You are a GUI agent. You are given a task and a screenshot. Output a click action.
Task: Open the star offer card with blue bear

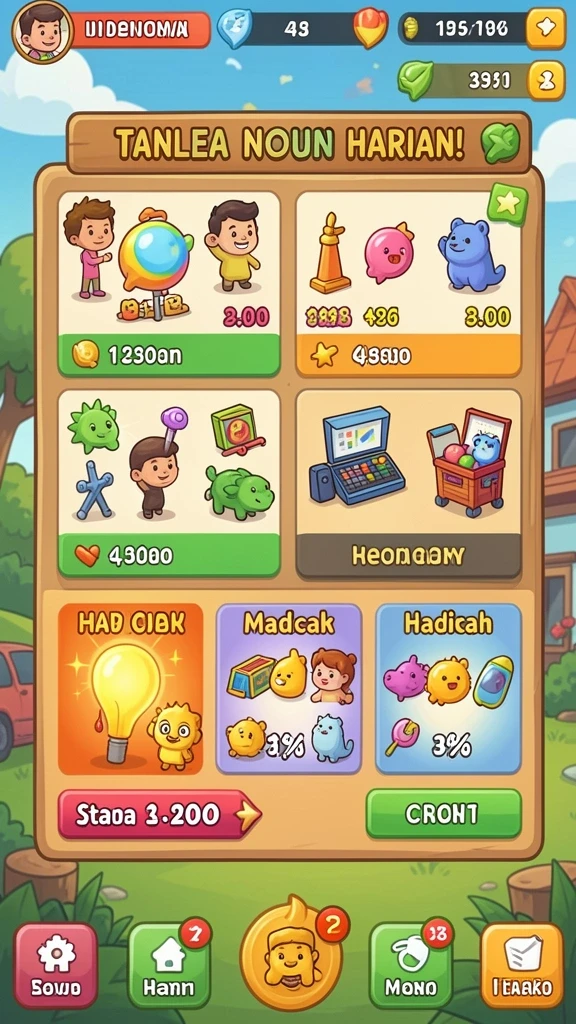coord(409,284)
